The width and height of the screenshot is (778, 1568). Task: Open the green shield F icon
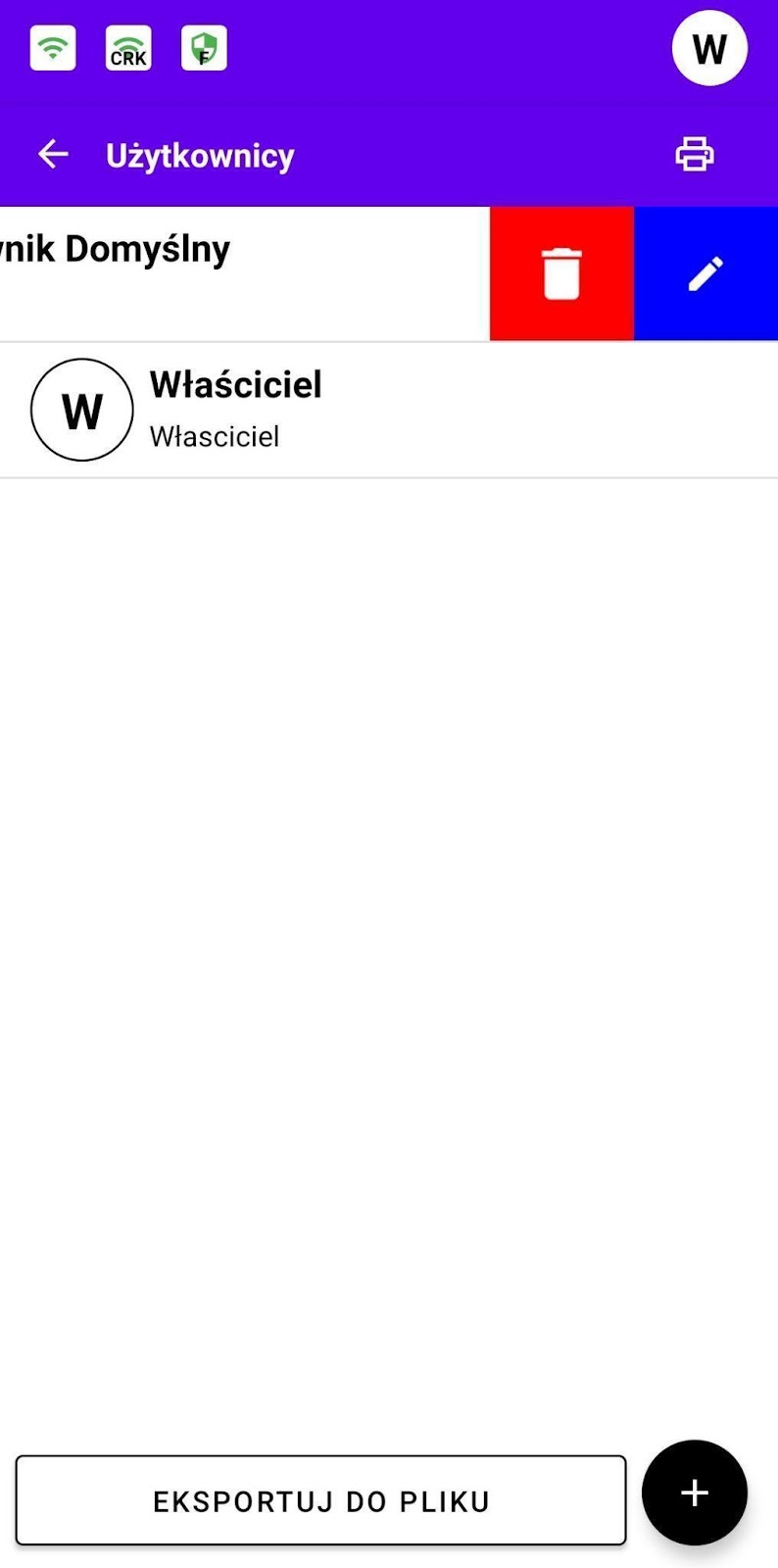(204, 48)
